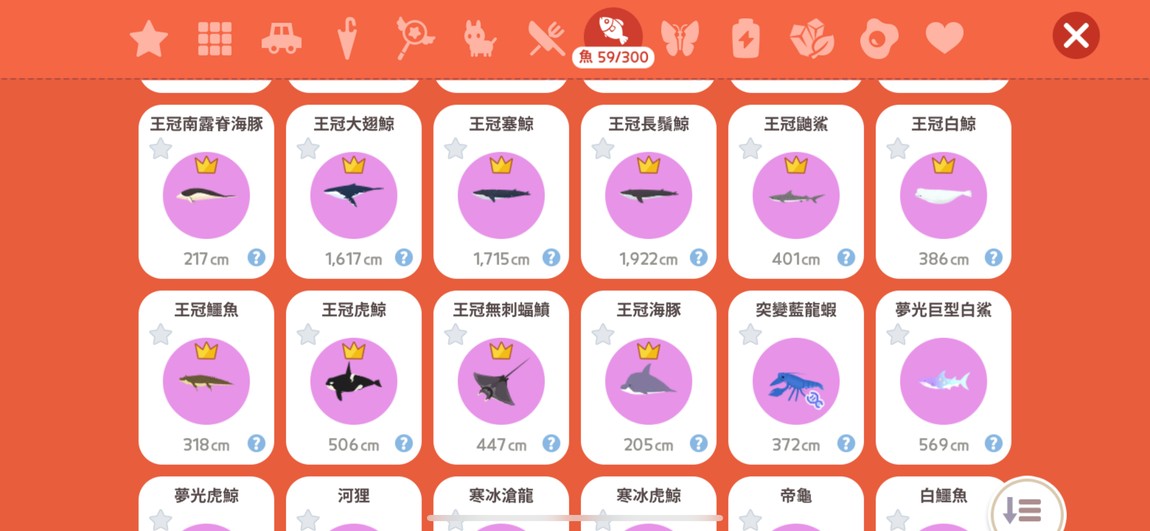Favorite 王冠大翅鯨 with its star
This screenshot has height=531, width=1150.
click(x=307, y=149)
